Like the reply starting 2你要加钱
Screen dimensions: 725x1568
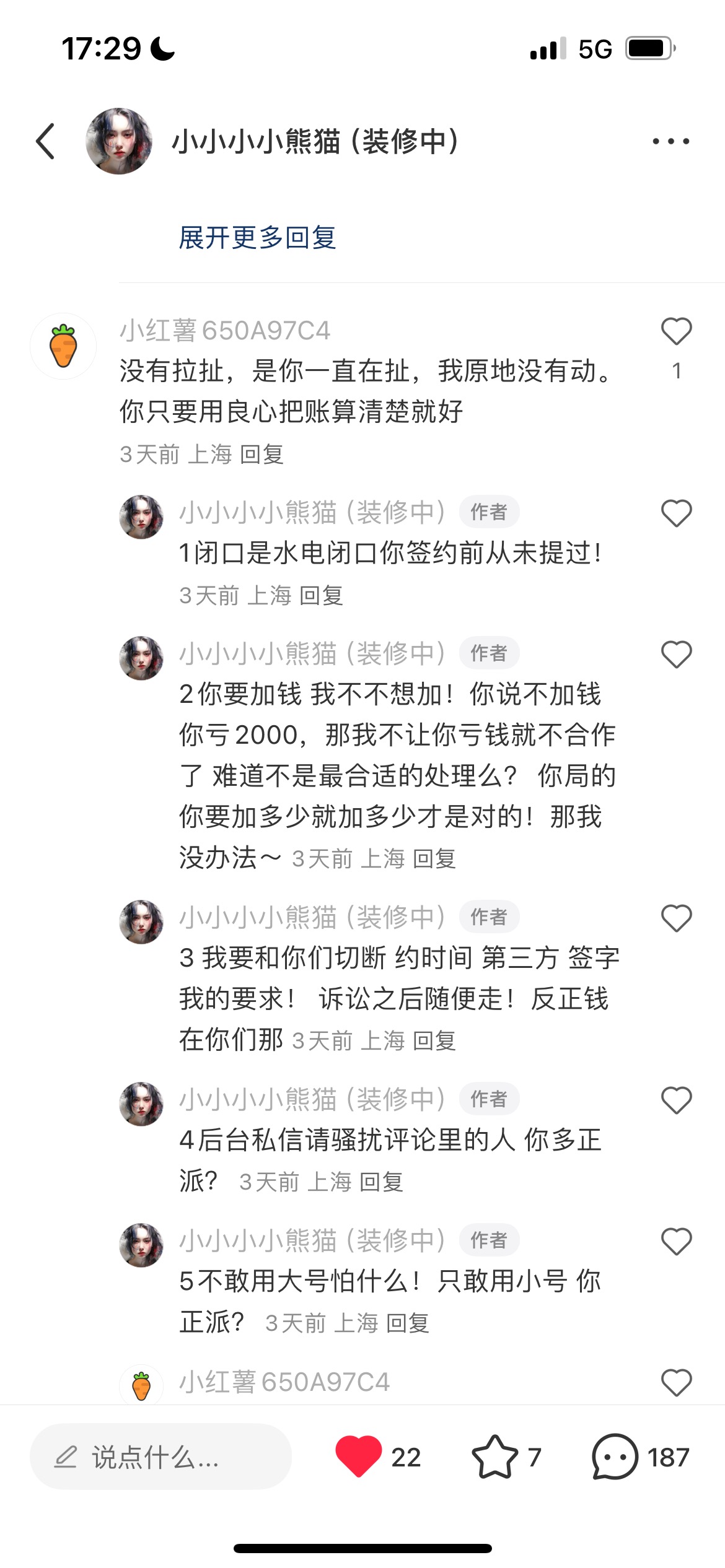(676, 655)
